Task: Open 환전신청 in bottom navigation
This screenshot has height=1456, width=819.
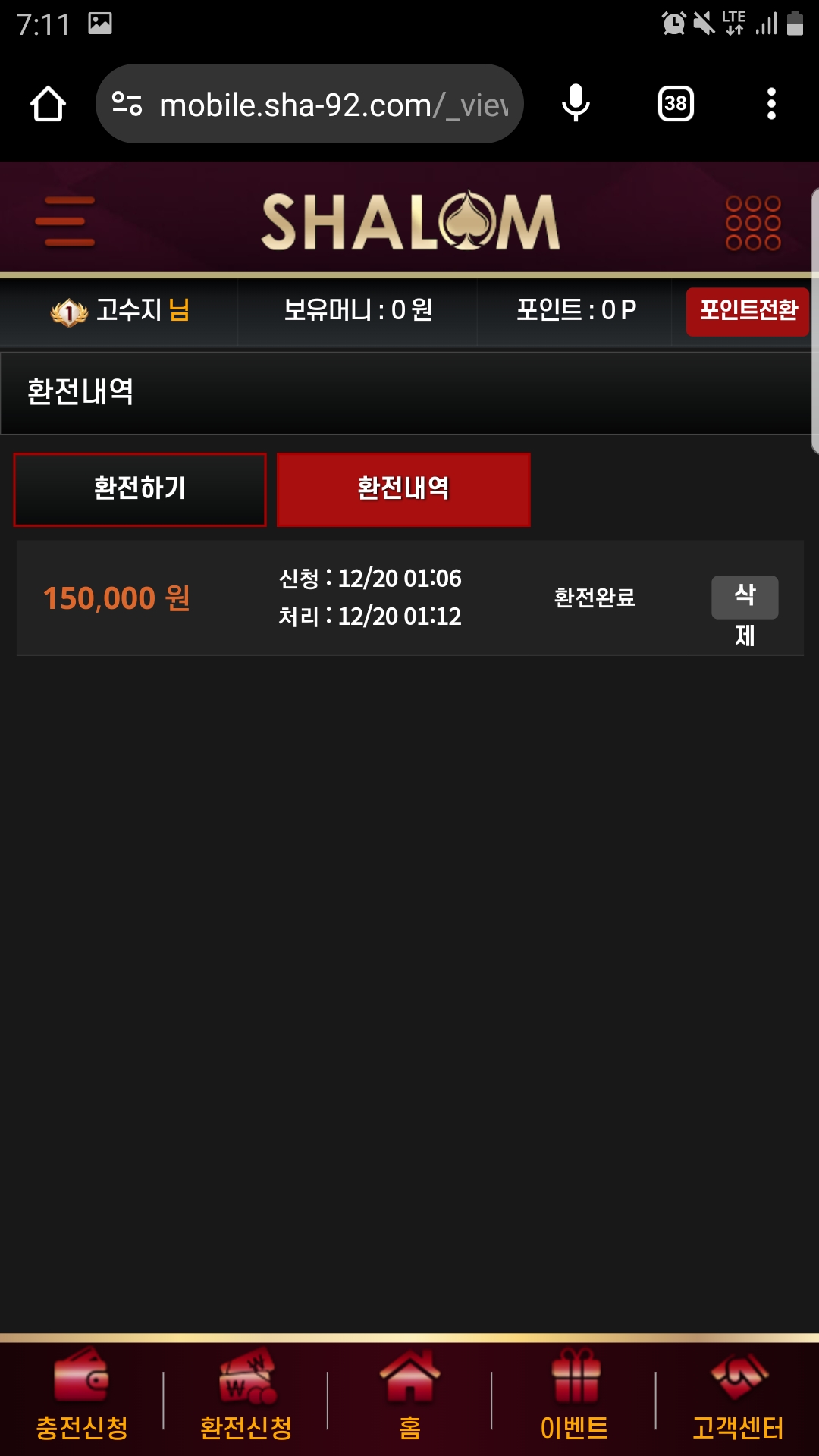Action: coord(246,1395)
